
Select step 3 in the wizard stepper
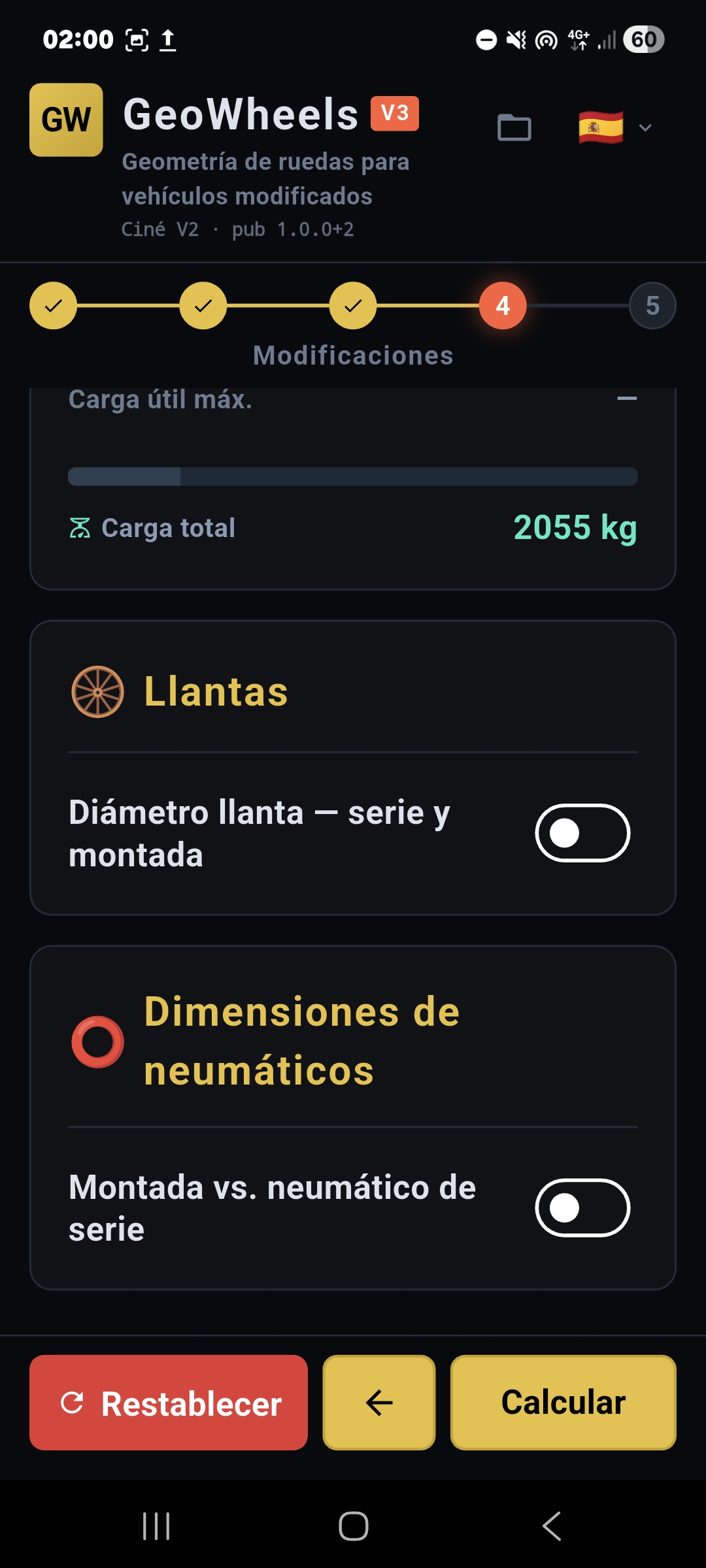[x=352, y=305]
